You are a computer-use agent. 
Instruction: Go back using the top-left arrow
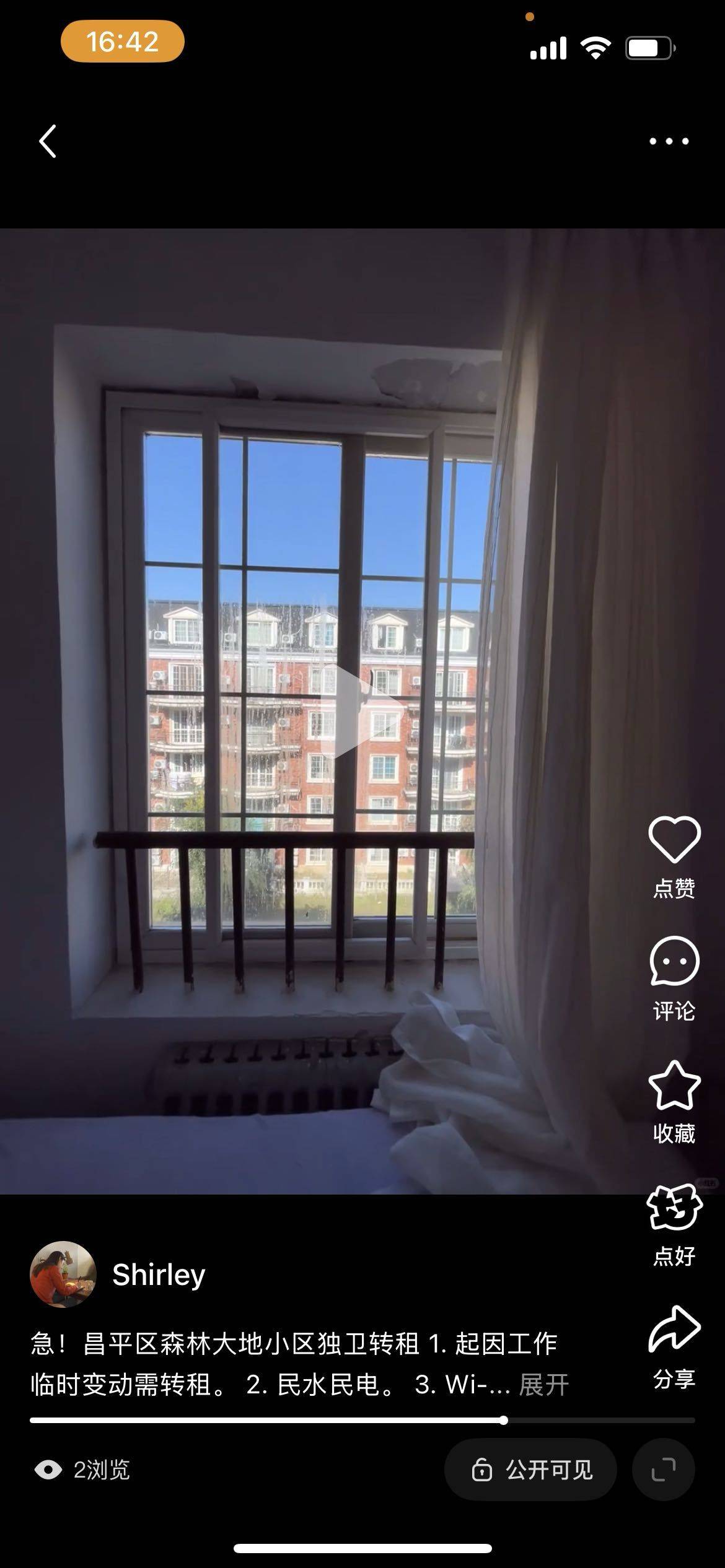[48, 141]
